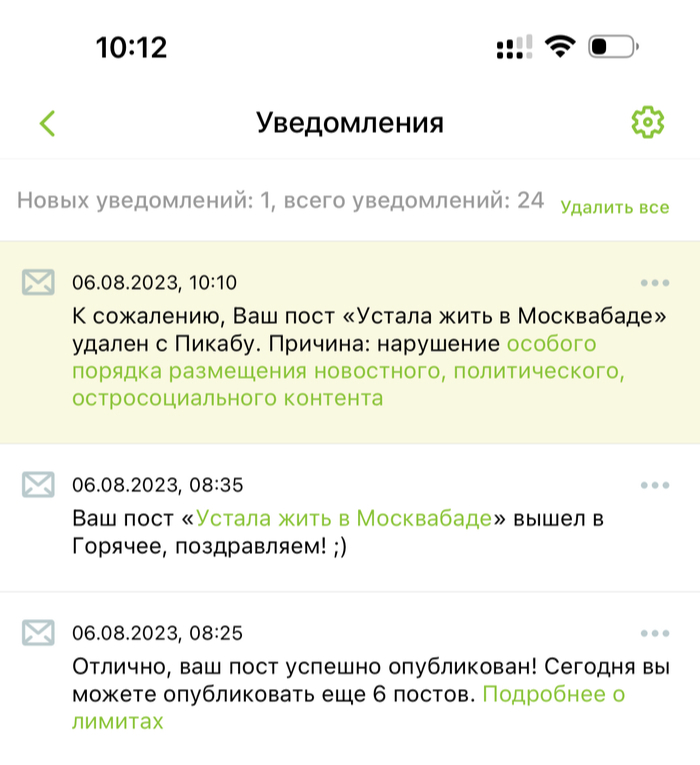Open options for the 10:10 notification
The image size is (700, 765).
(654, 283)
